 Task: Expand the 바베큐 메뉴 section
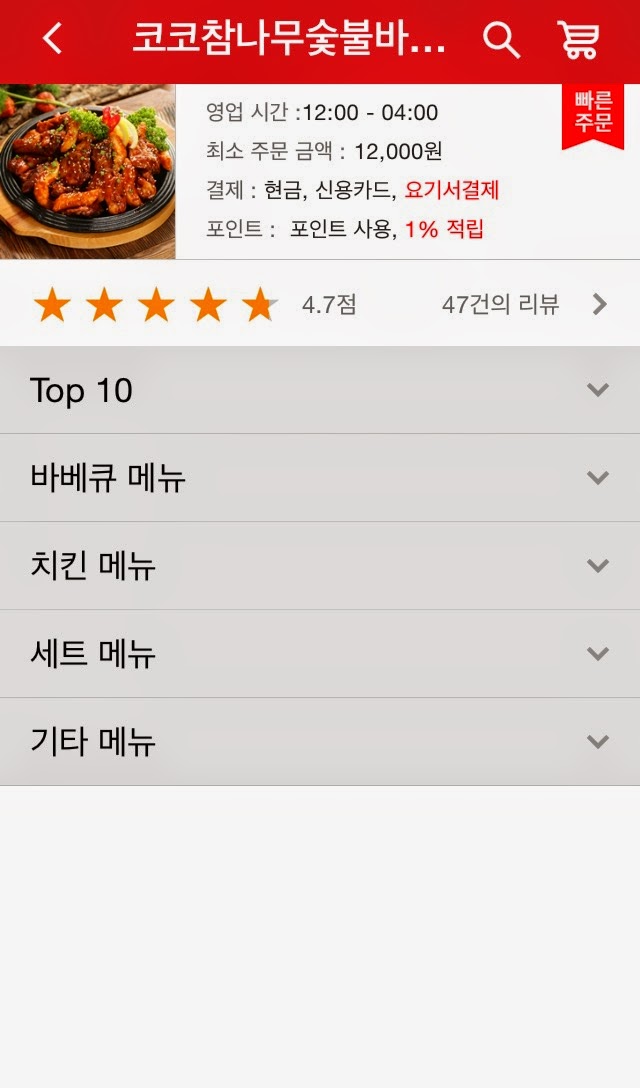point(320,478)
